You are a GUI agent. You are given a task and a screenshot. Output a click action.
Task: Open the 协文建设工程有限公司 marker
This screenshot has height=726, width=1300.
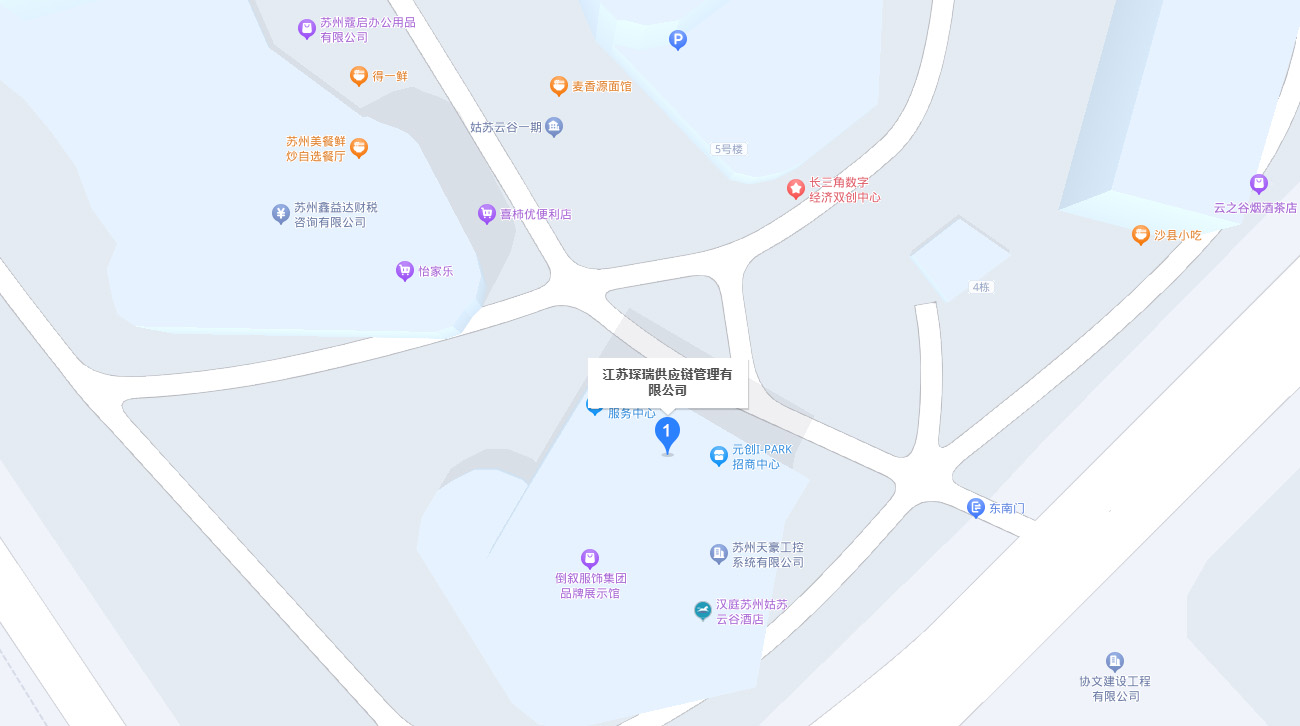tap(1114, 661)
